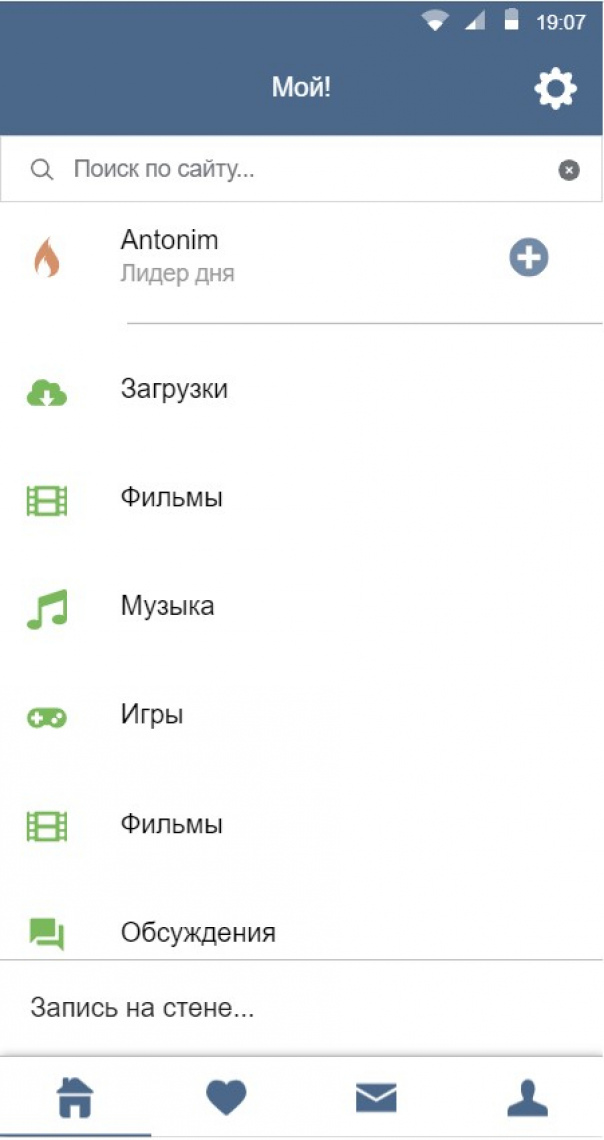Screen dimensions: 604x1140
Task: Open the Обсуждения section
Action: click(197, 933)
